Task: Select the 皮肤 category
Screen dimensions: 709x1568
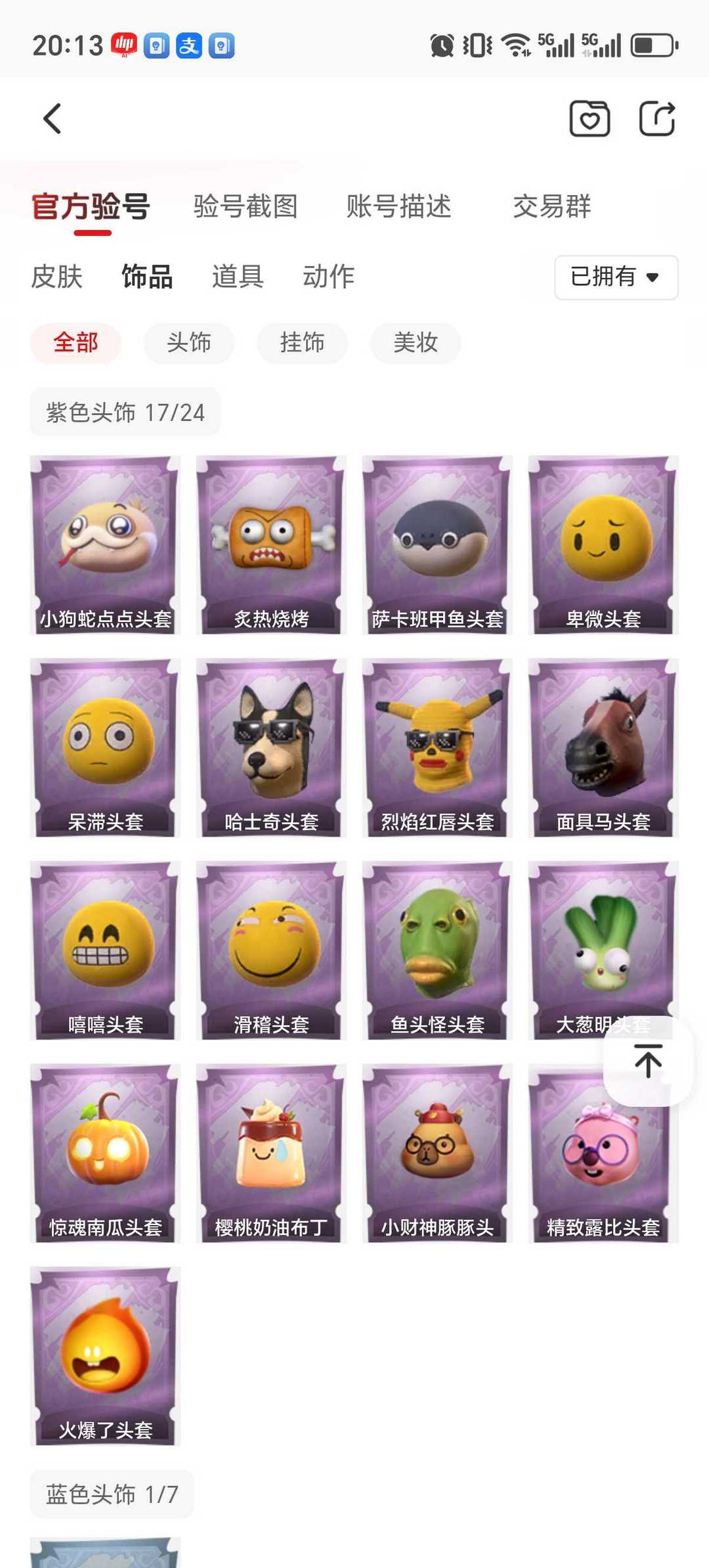Action: click(57, 277)
